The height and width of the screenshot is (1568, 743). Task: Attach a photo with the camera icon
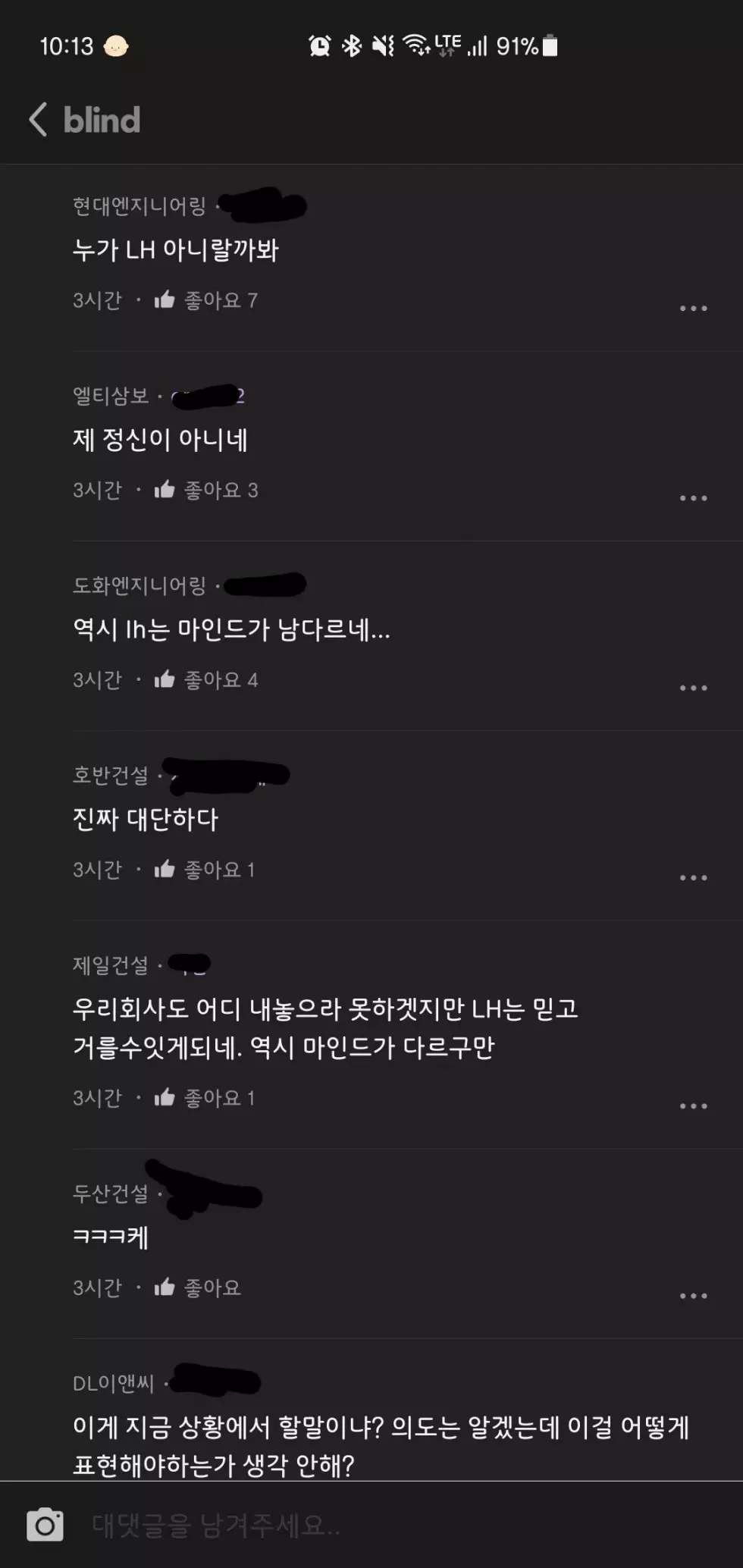(x=45, y=1525)
